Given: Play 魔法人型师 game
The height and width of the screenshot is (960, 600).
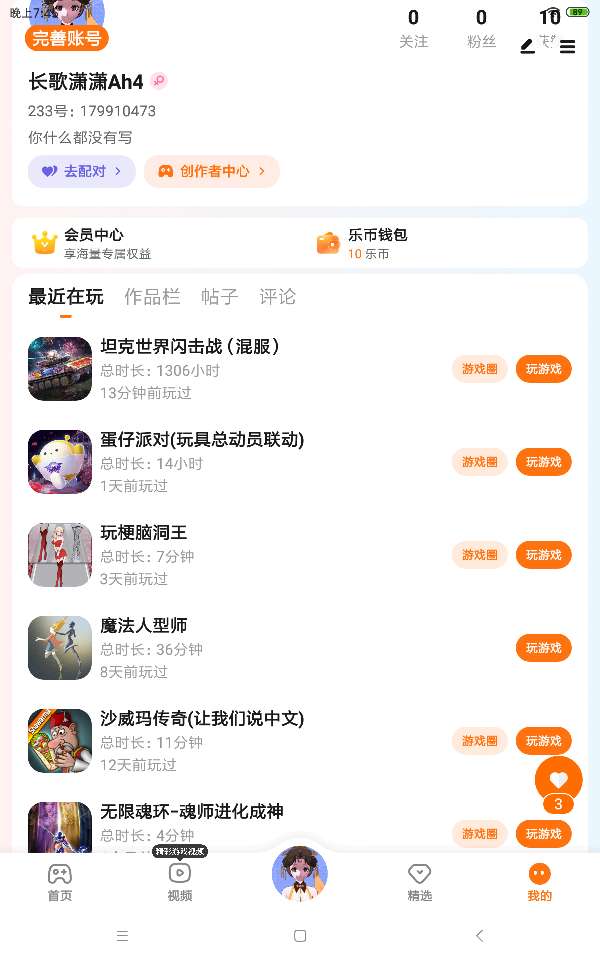Looking at the screenshot, I should (x=543, y=648).
